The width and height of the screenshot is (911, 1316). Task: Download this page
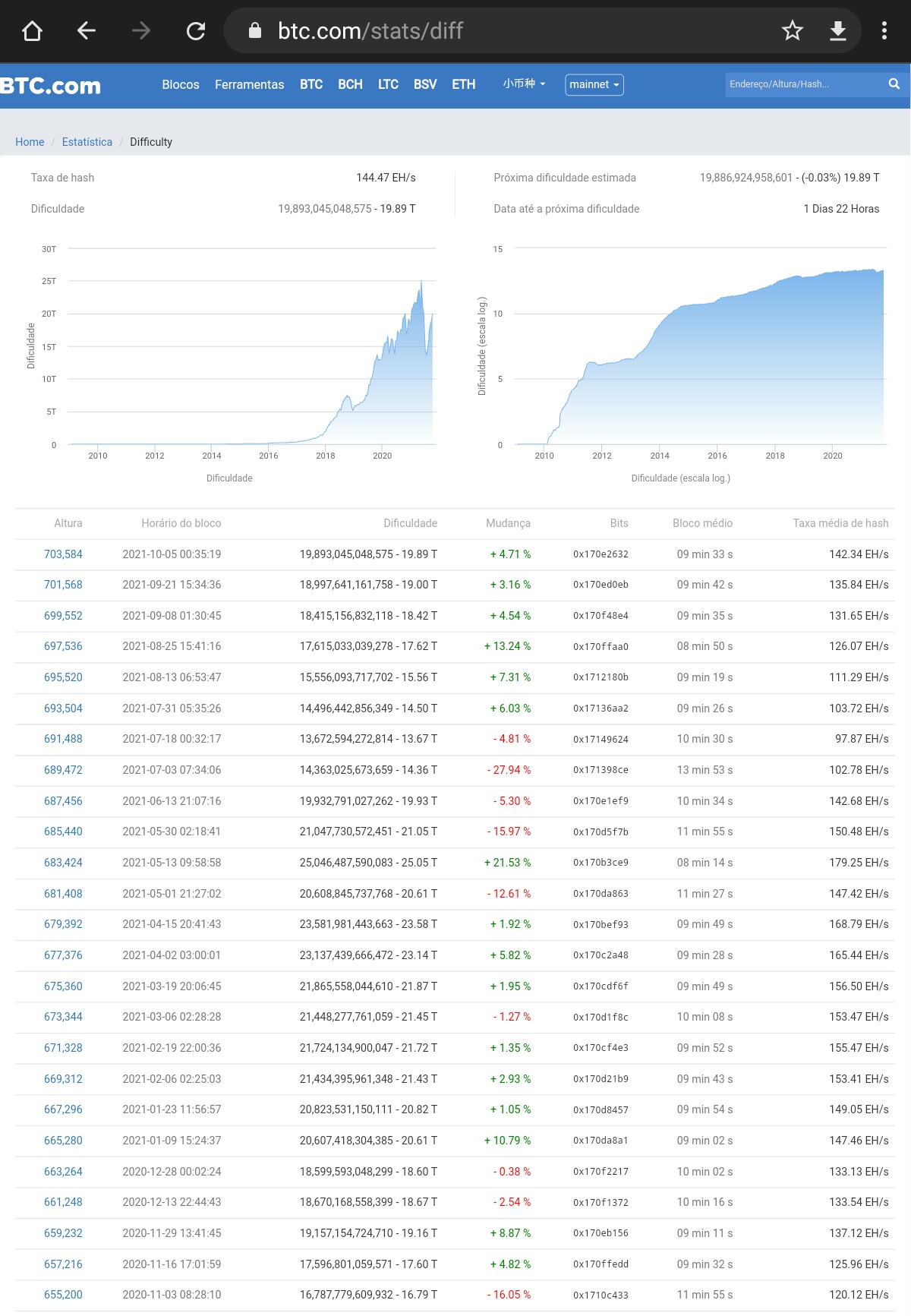point(837,31)
